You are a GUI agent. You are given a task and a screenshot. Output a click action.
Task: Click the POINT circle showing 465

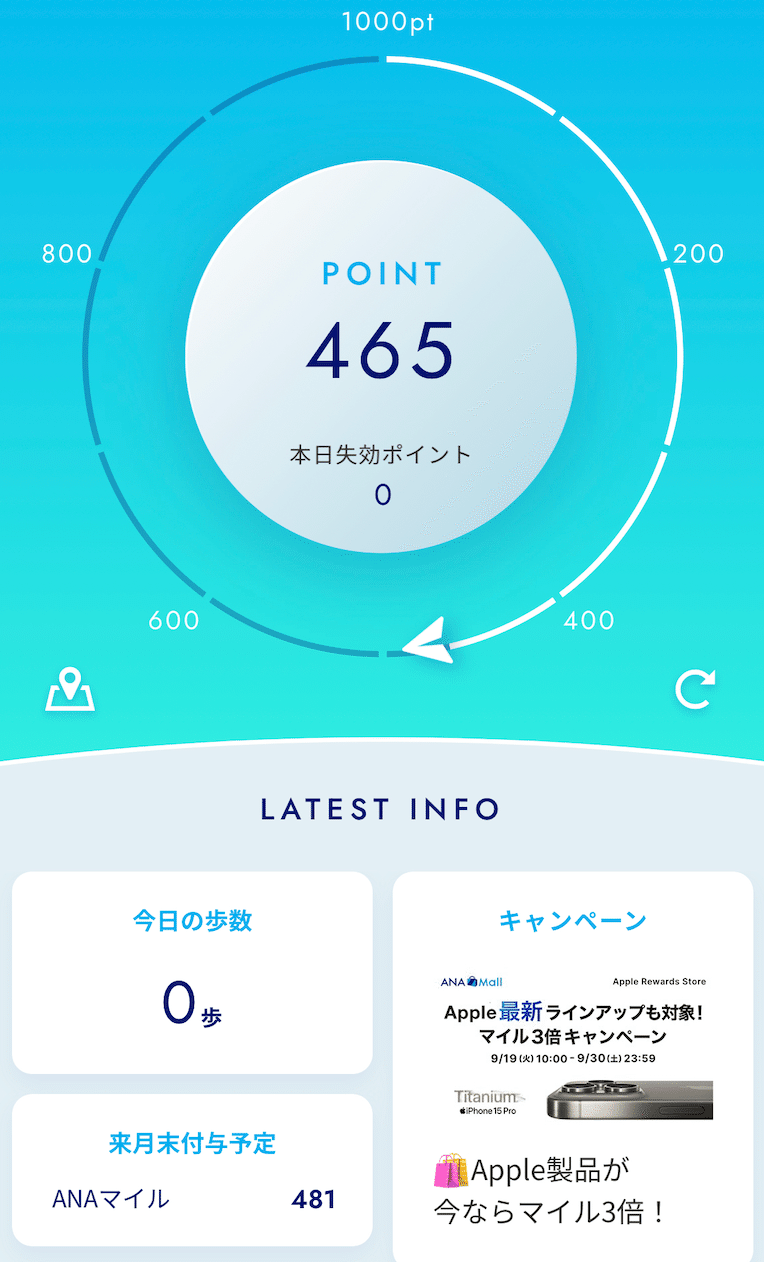point(381,355)
